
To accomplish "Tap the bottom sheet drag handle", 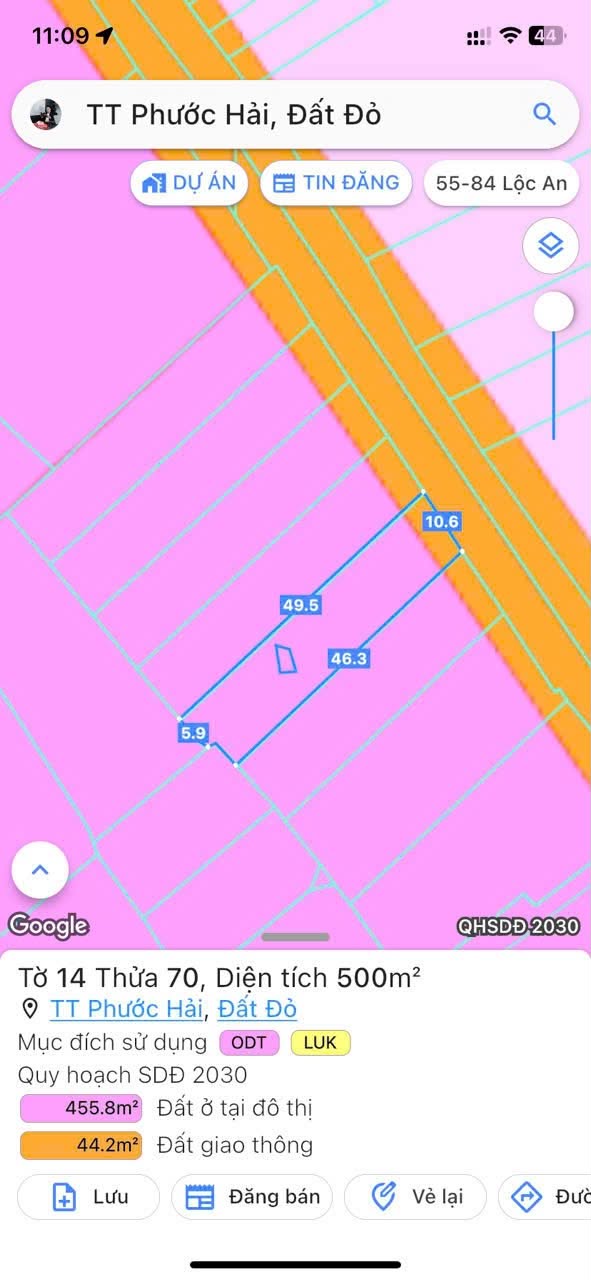I will pyautogui.click(x=296, y=937).
